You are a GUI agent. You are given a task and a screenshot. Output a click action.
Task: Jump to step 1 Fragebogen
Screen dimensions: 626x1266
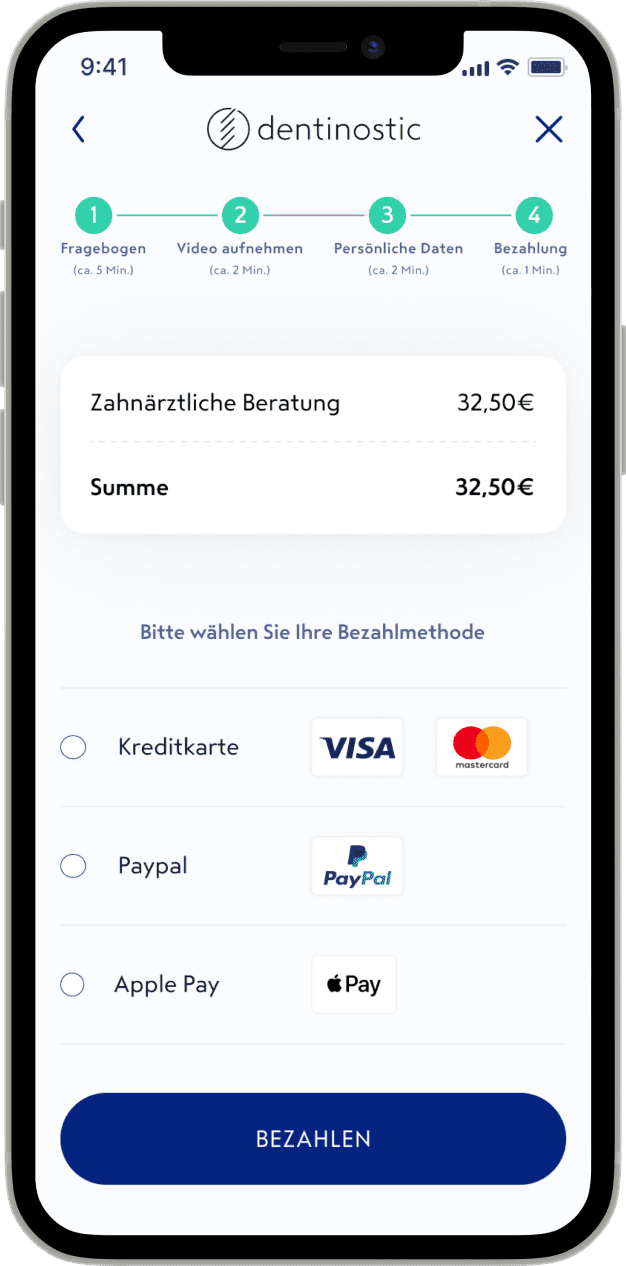[94, 215]
